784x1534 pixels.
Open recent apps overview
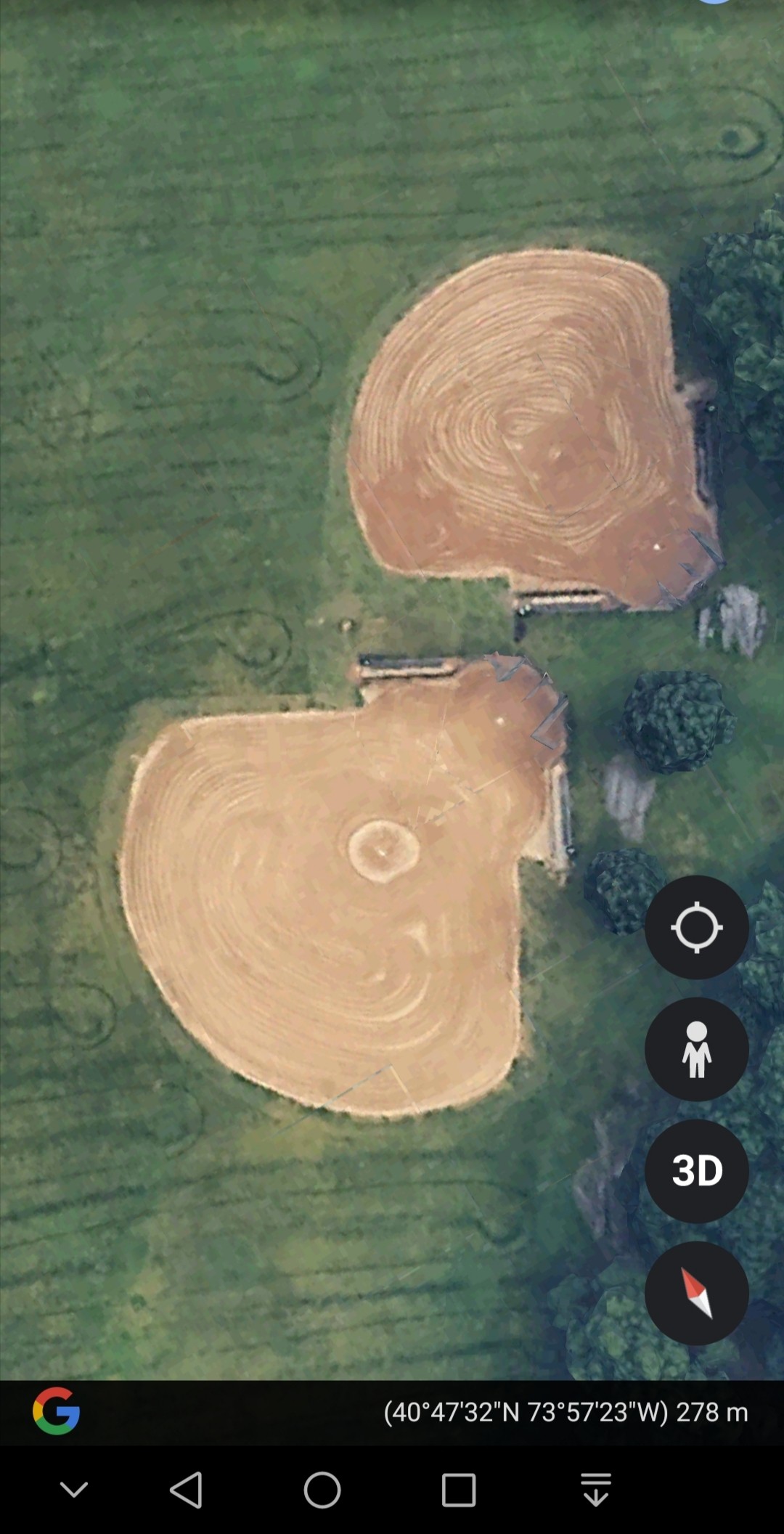(x=459, y=1490)
